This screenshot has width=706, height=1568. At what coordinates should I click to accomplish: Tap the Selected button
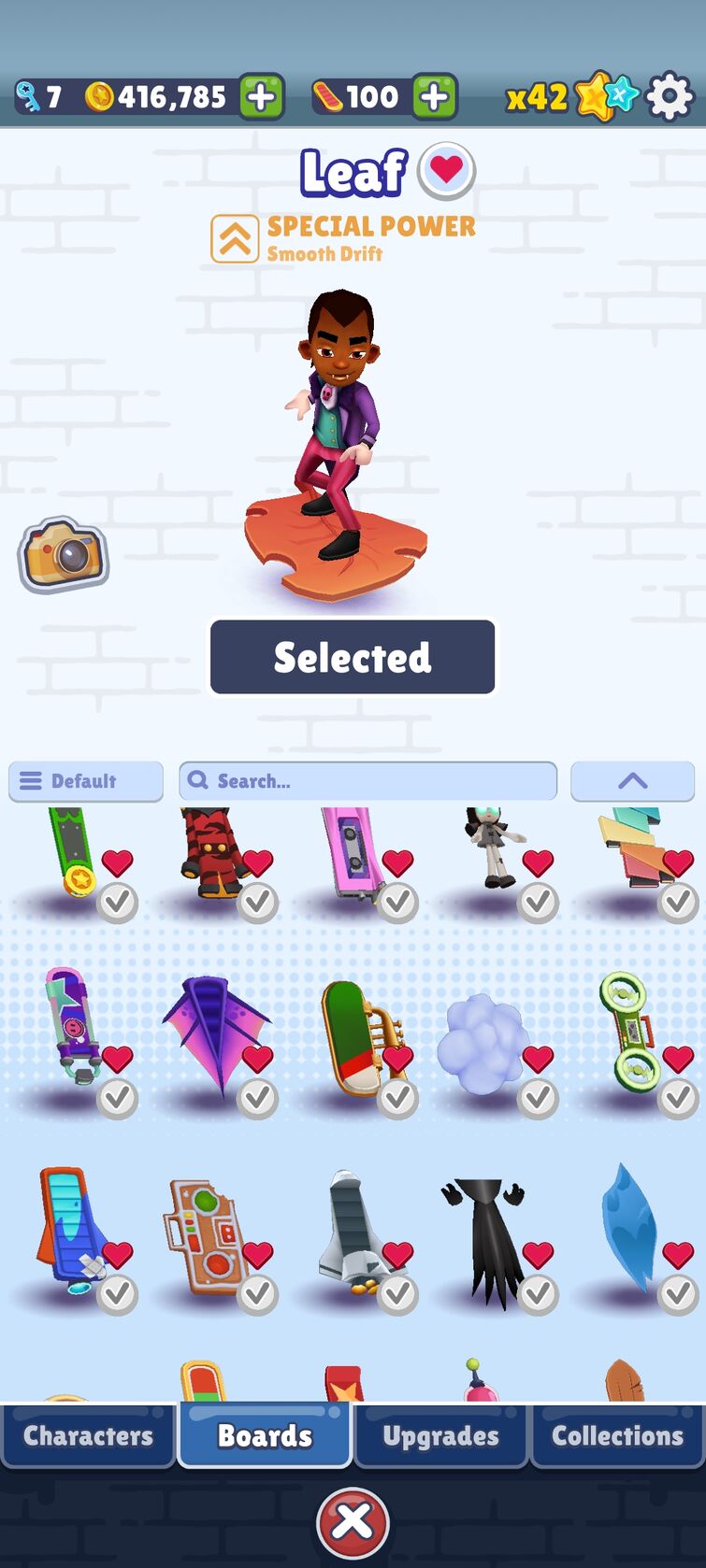353,657
